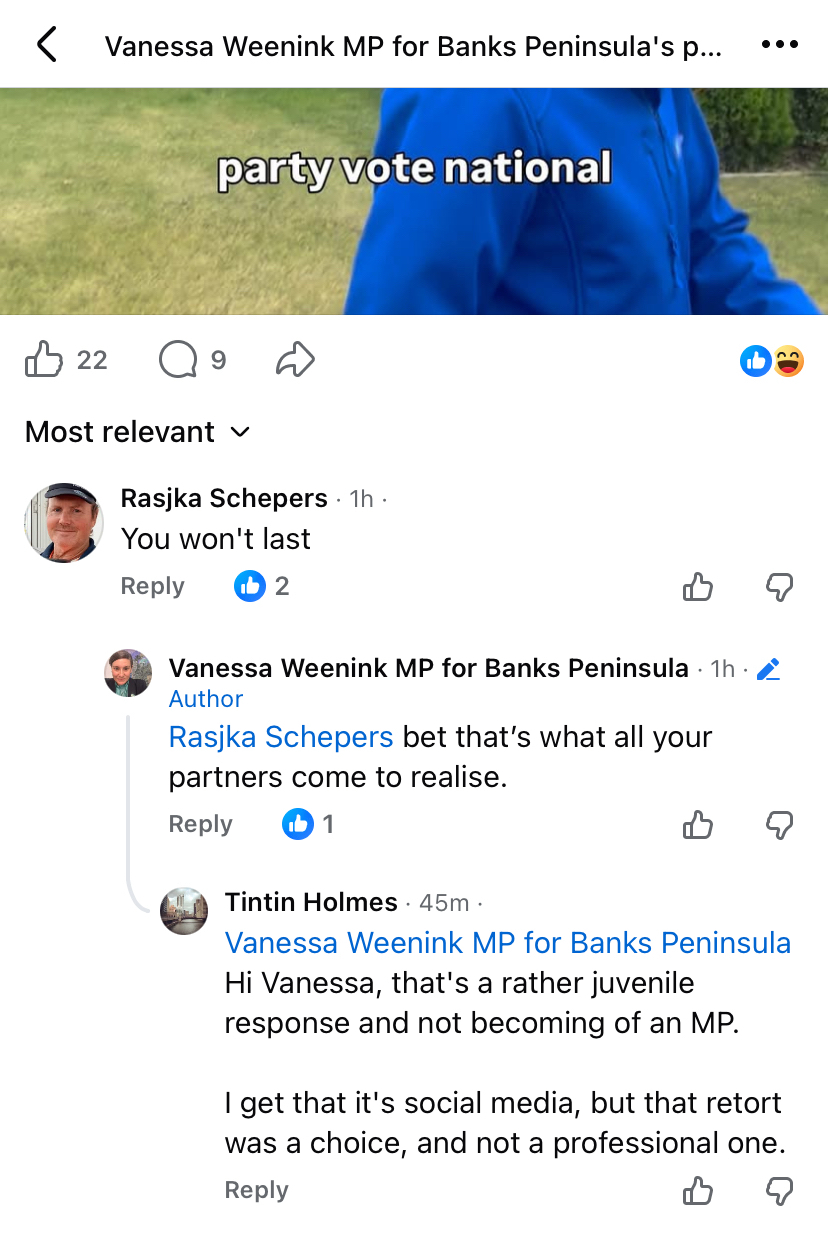The image size is (828, 1240).
Task: Thumbs up Rasjka Schepers' comment
Action: click(x=697, y=587)
